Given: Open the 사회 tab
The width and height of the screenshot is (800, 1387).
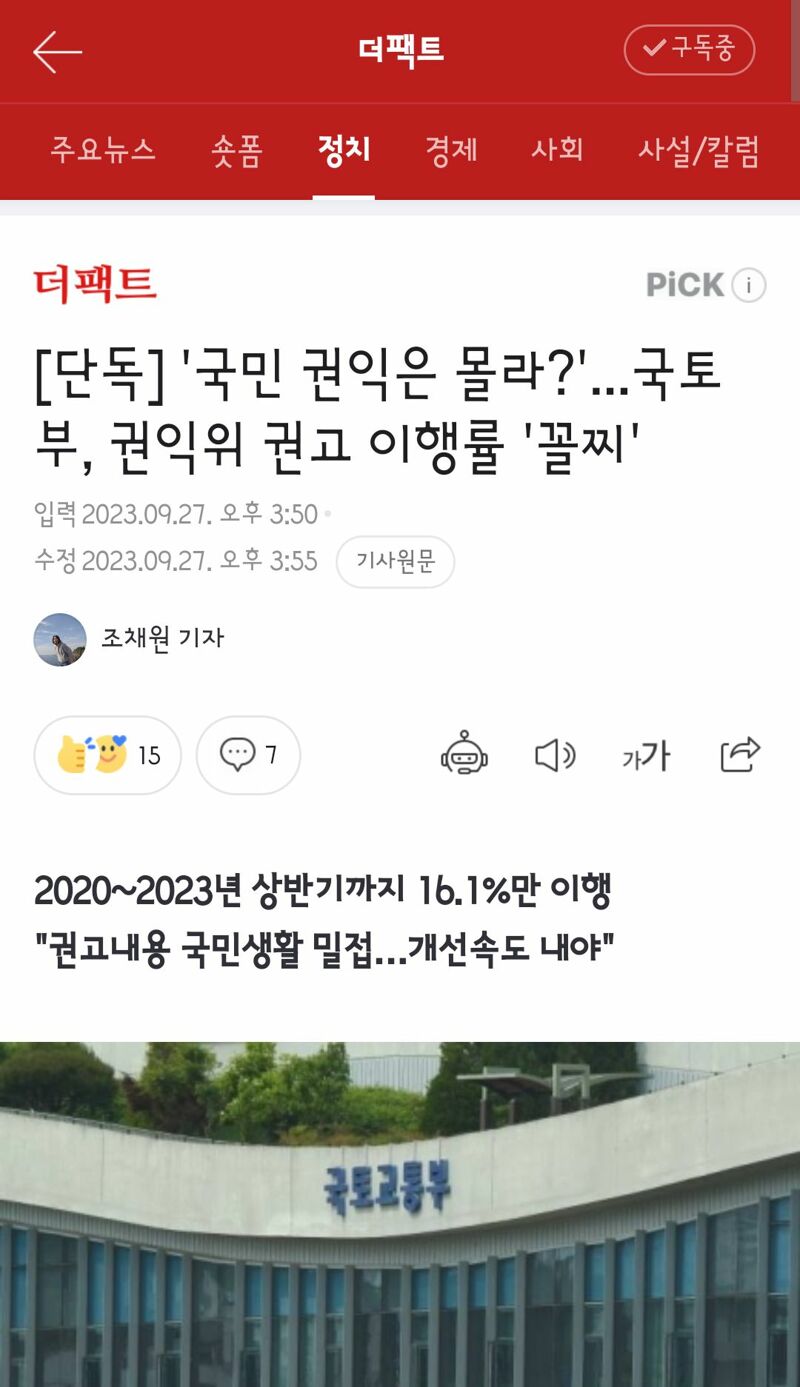Looking at the screenshot, I should click(557, 150).
